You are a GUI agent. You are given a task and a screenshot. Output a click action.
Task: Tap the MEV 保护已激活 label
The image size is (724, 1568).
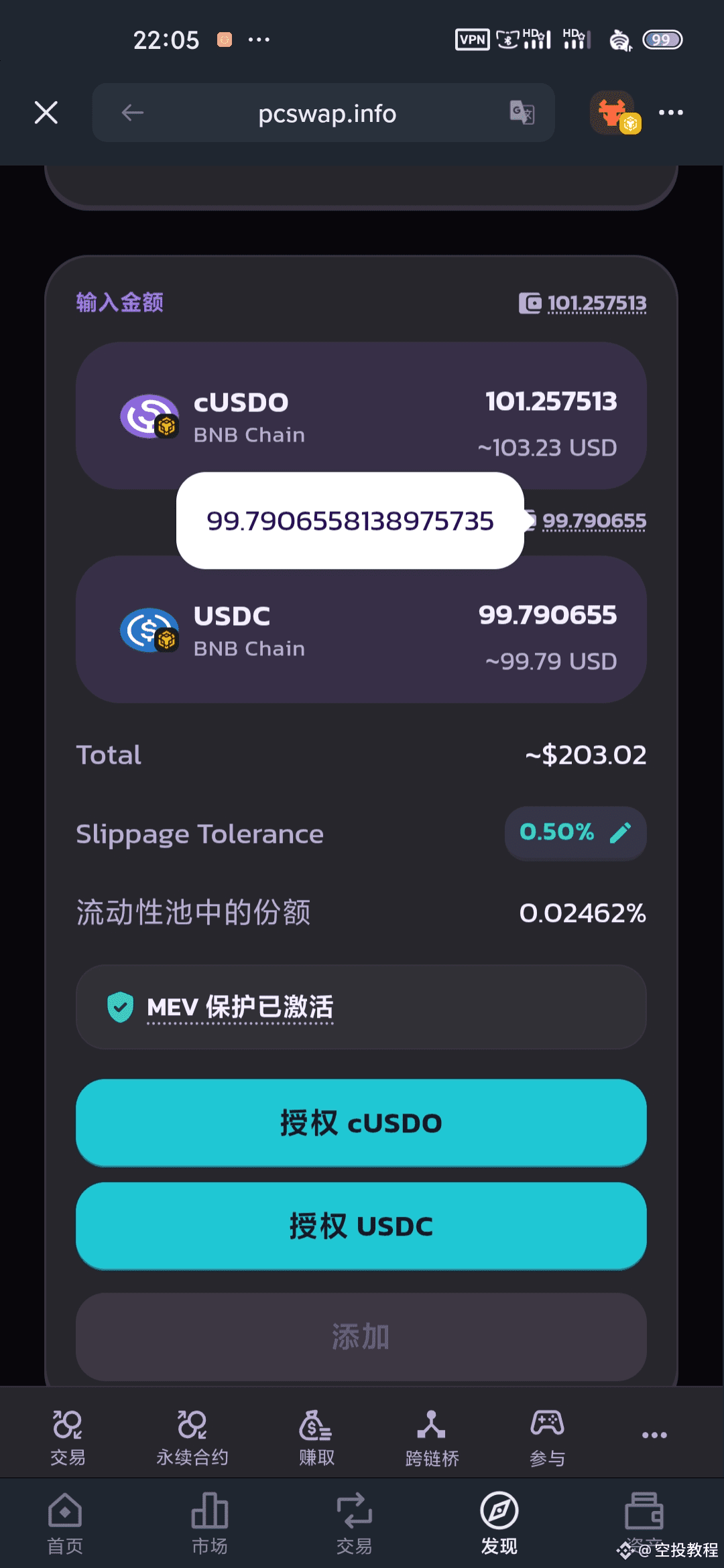240,1007
